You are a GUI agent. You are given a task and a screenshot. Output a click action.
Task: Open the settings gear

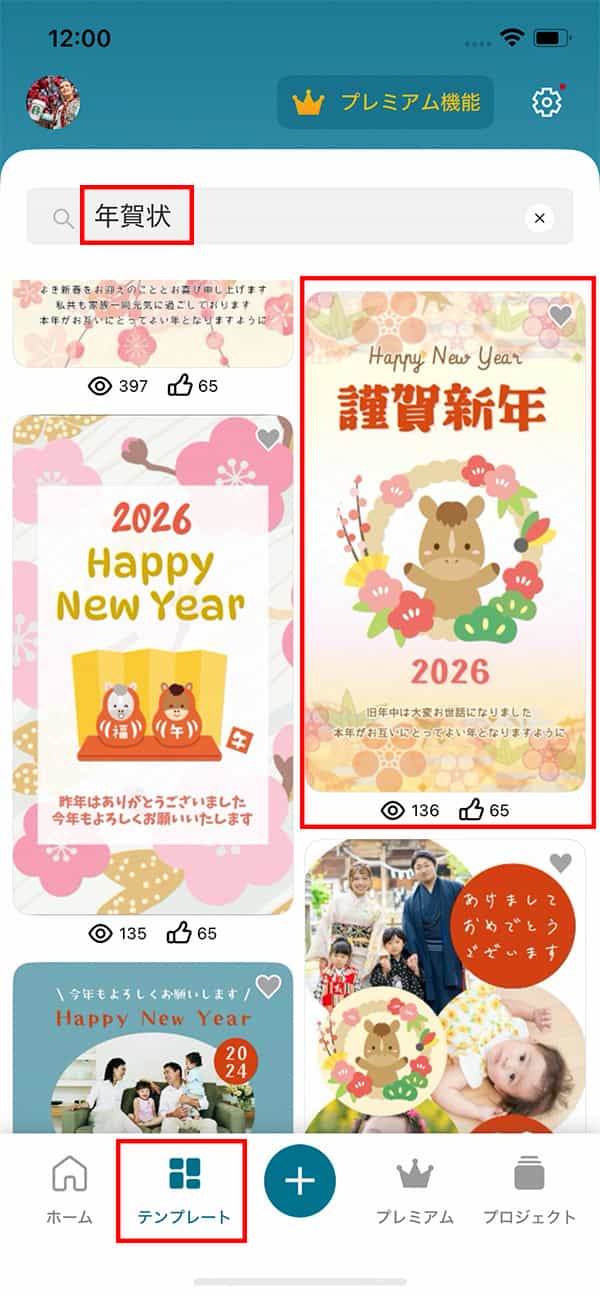(546, 102)
